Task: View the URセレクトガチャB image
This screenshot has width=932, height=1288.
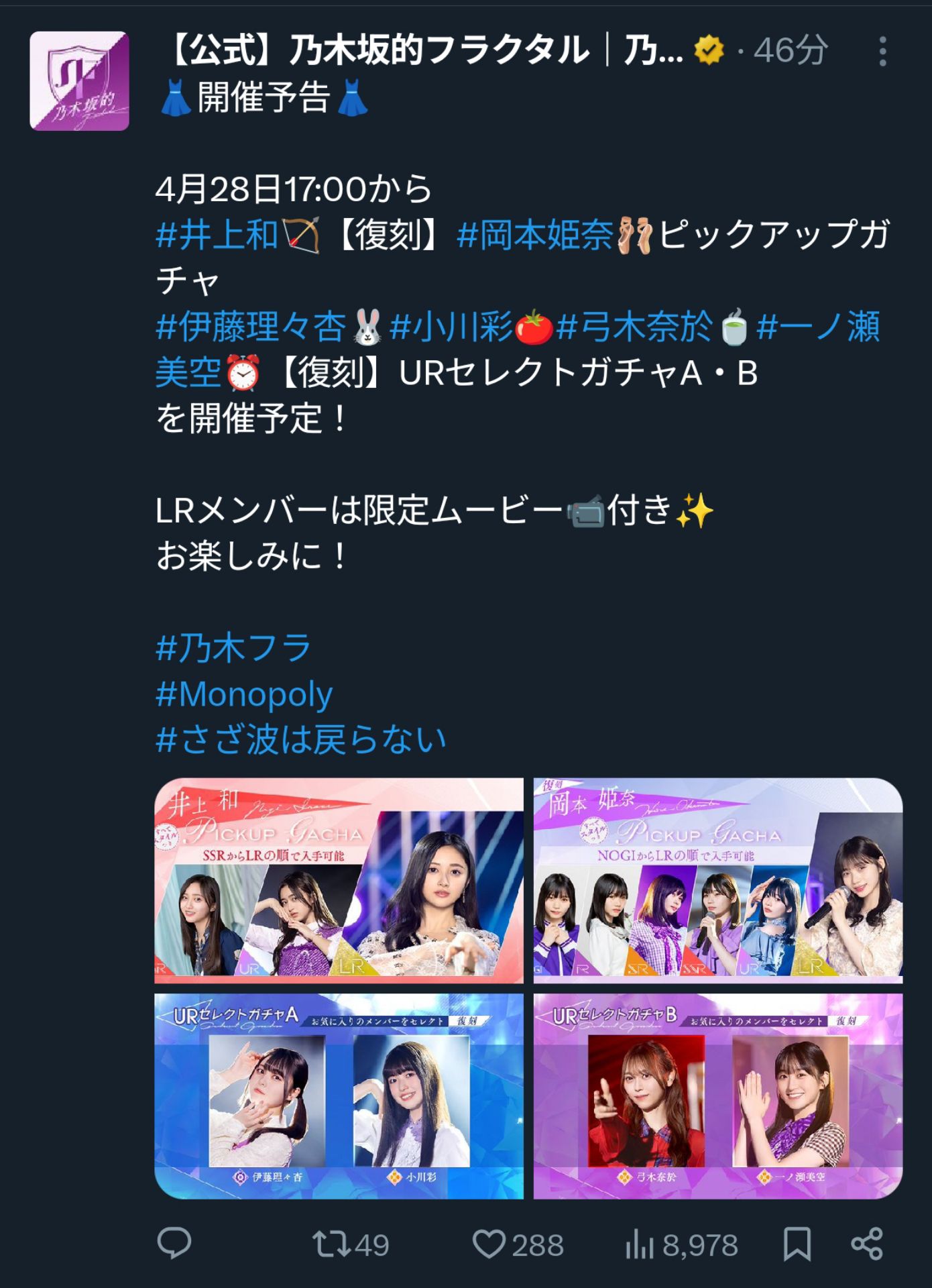Action: point(717,1095)
